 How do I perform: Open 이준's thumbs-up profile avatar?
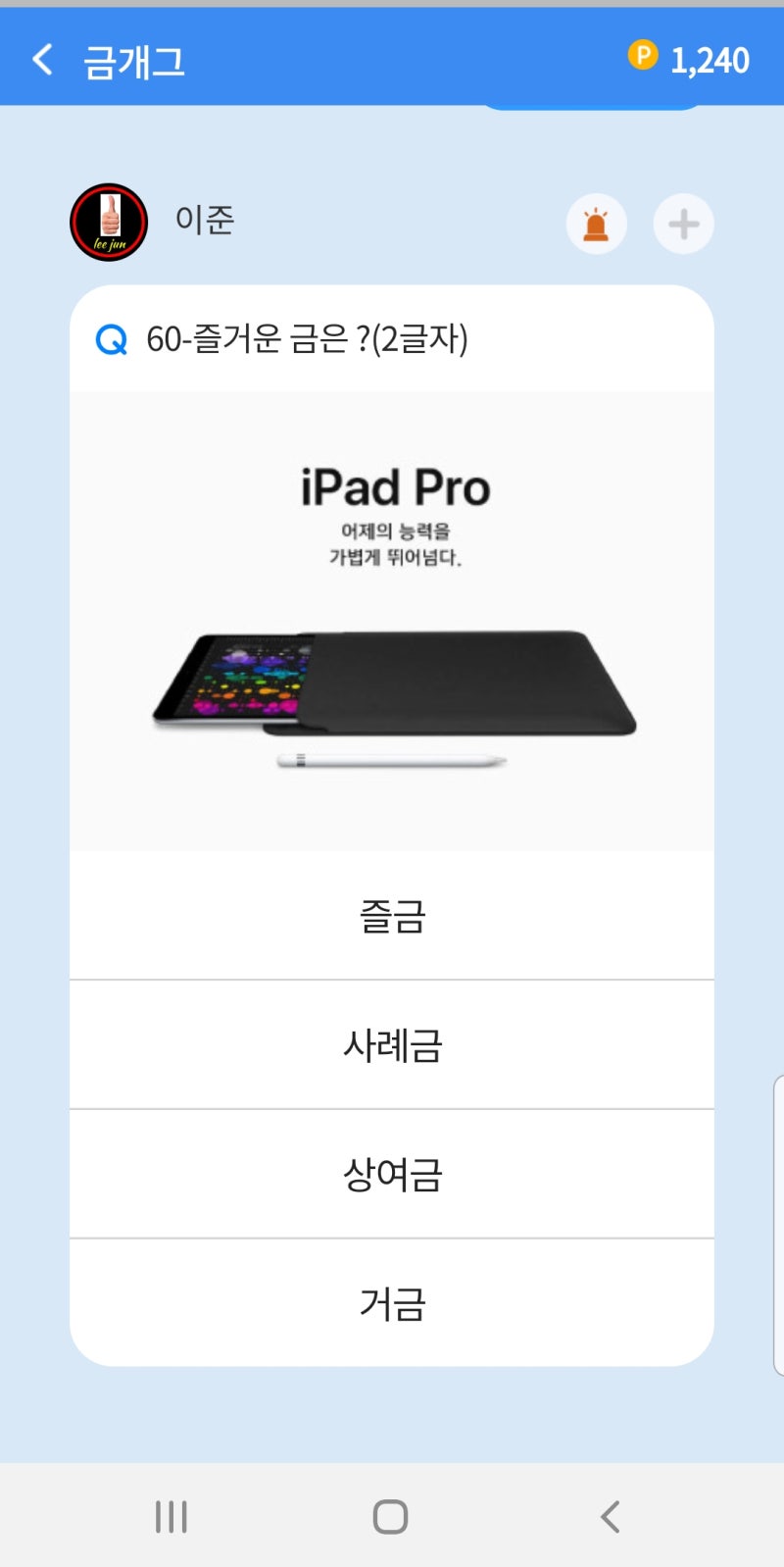[108, 222]
